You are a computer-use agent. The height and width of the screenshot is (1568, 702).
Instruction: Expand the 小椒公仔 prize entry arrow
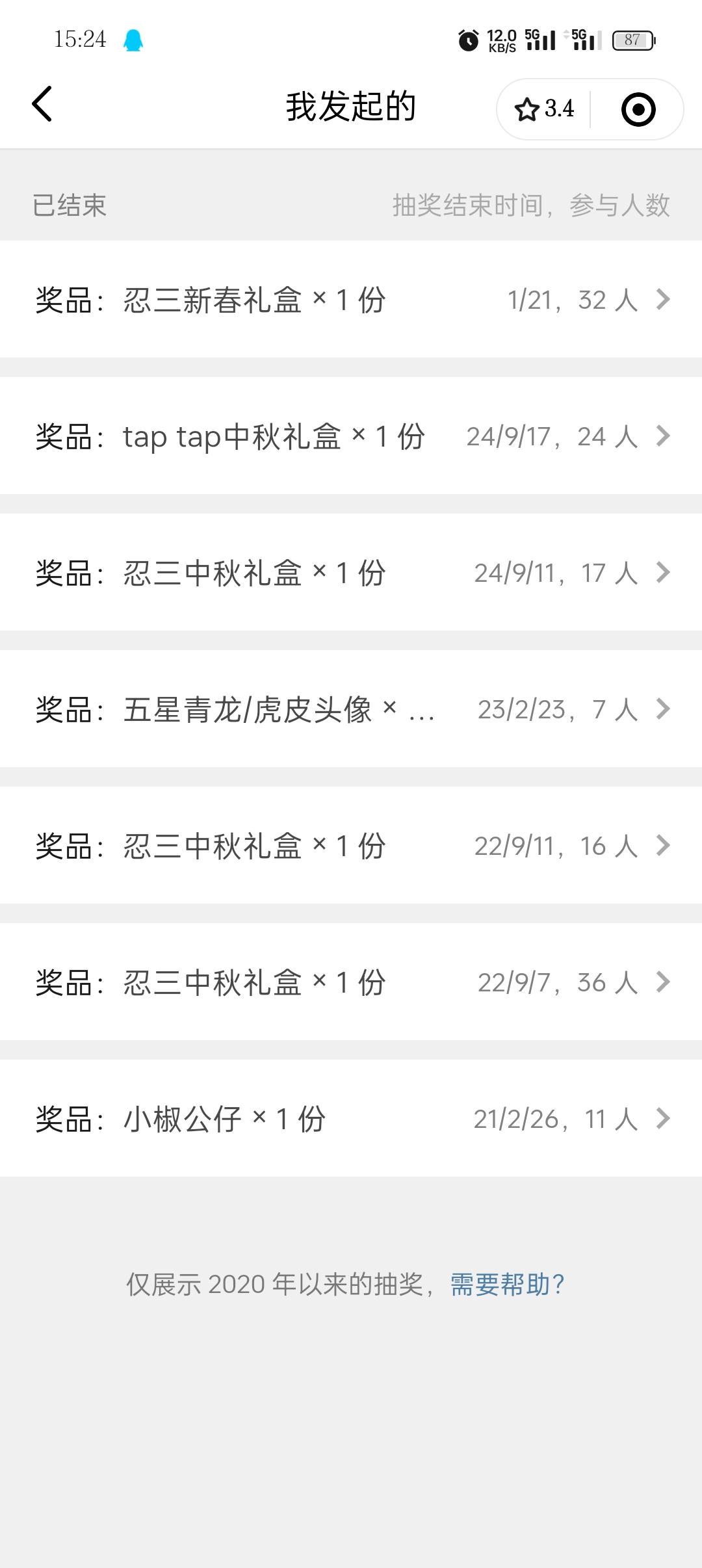click(x=664, y=1118)
